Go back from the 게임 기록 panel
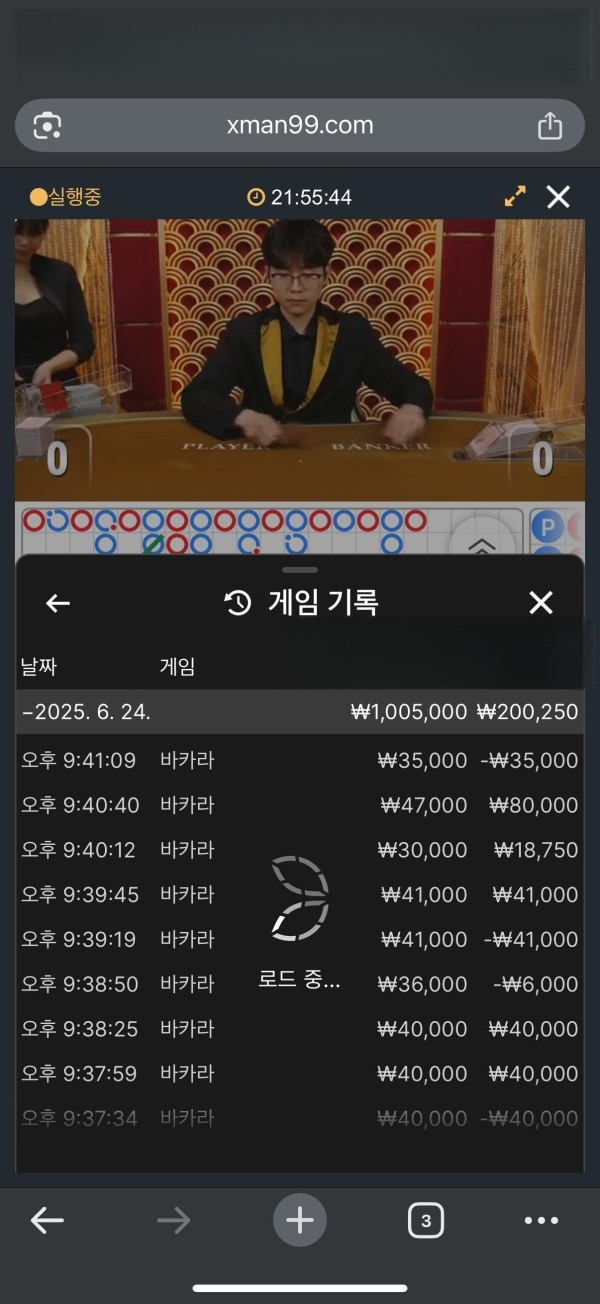The image size is (600, 1304). pos(58,602)
